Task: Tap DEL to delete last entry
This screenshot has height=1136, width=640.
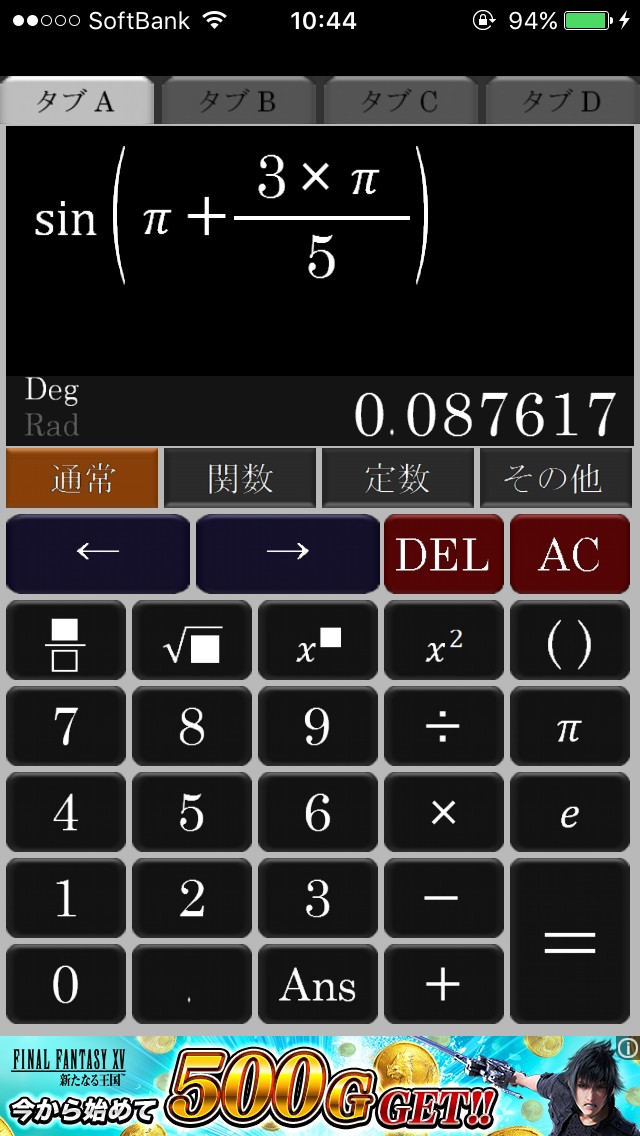Action: click(x=444, y=554)
